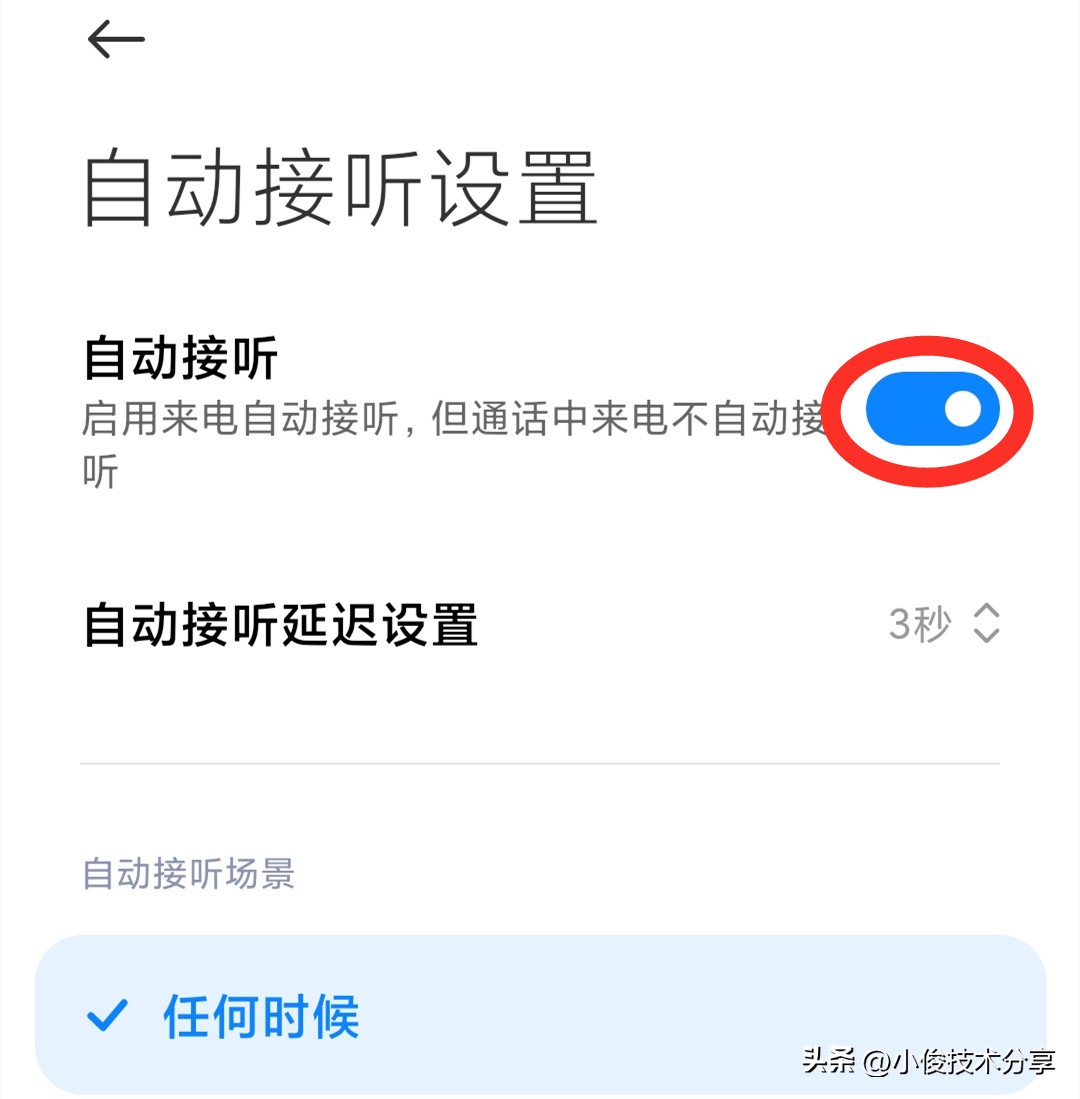The height and width of the screenshot is (1099, 1080).
Task: Tap the circular knob inside the blue switch
Action: coord(962,410)
